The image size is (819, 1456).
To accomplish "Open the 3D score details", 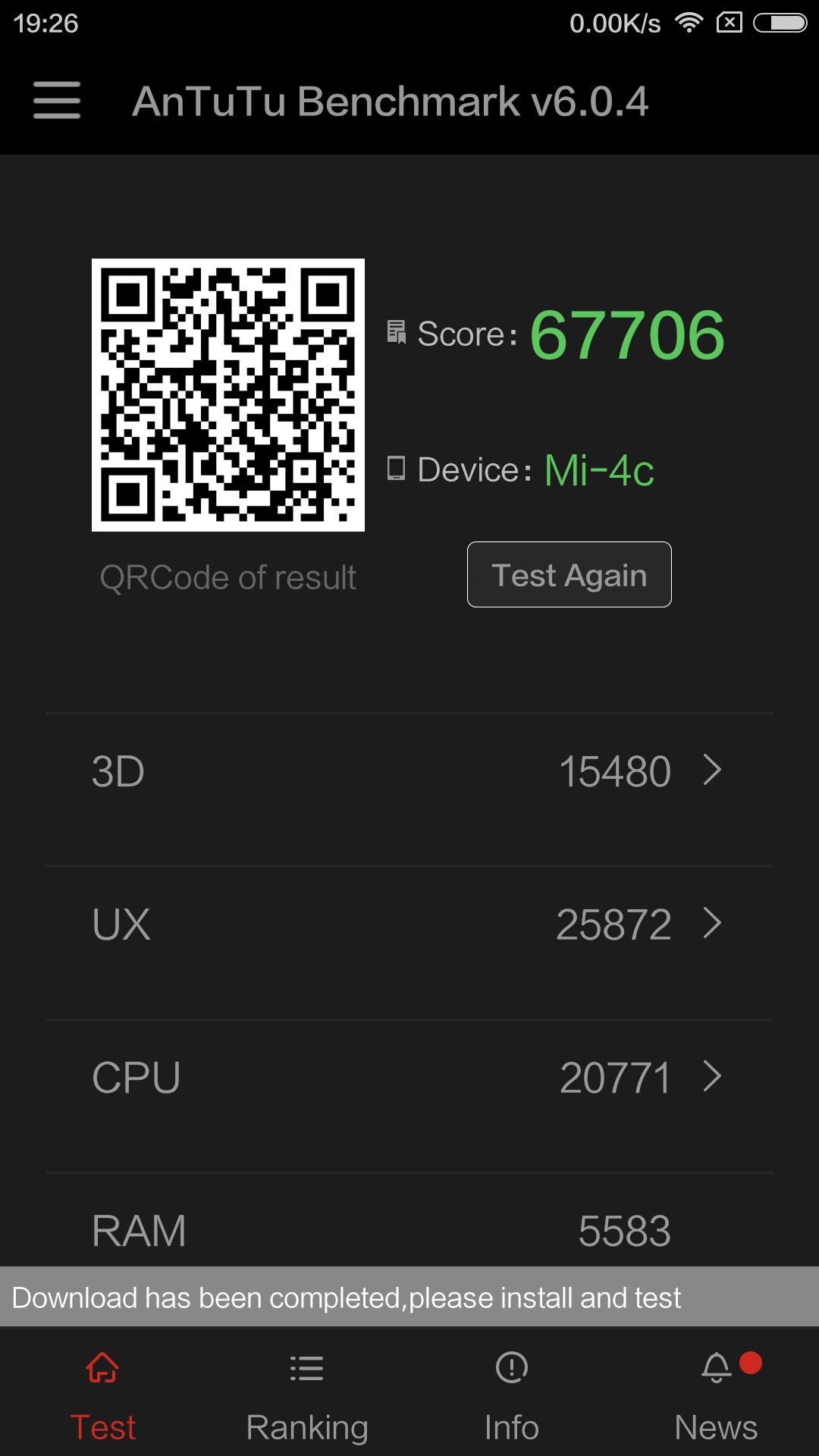I will pyautogui.click(x=409, y=772).
